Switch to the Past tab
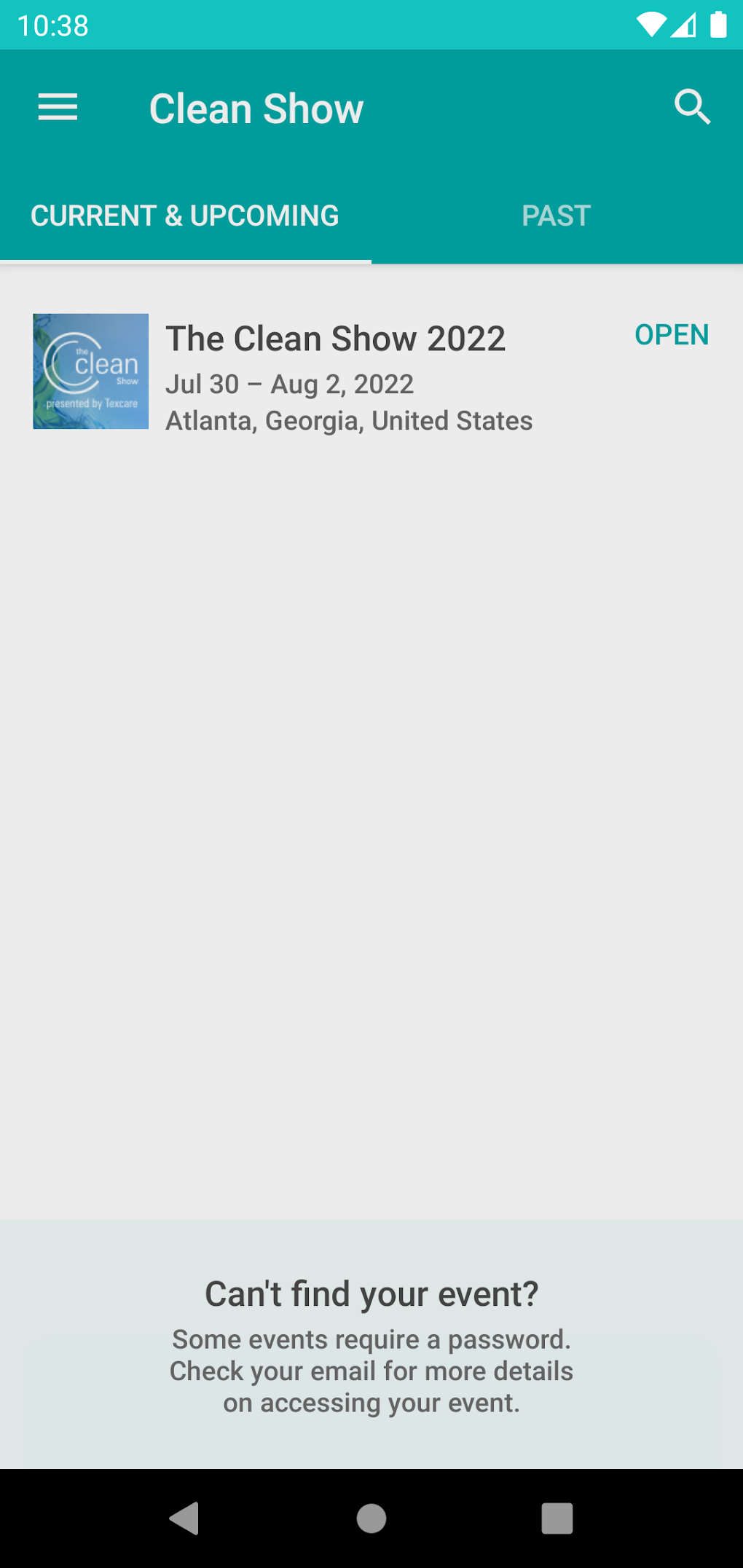The image size is (743, 1568). [556, 216]
